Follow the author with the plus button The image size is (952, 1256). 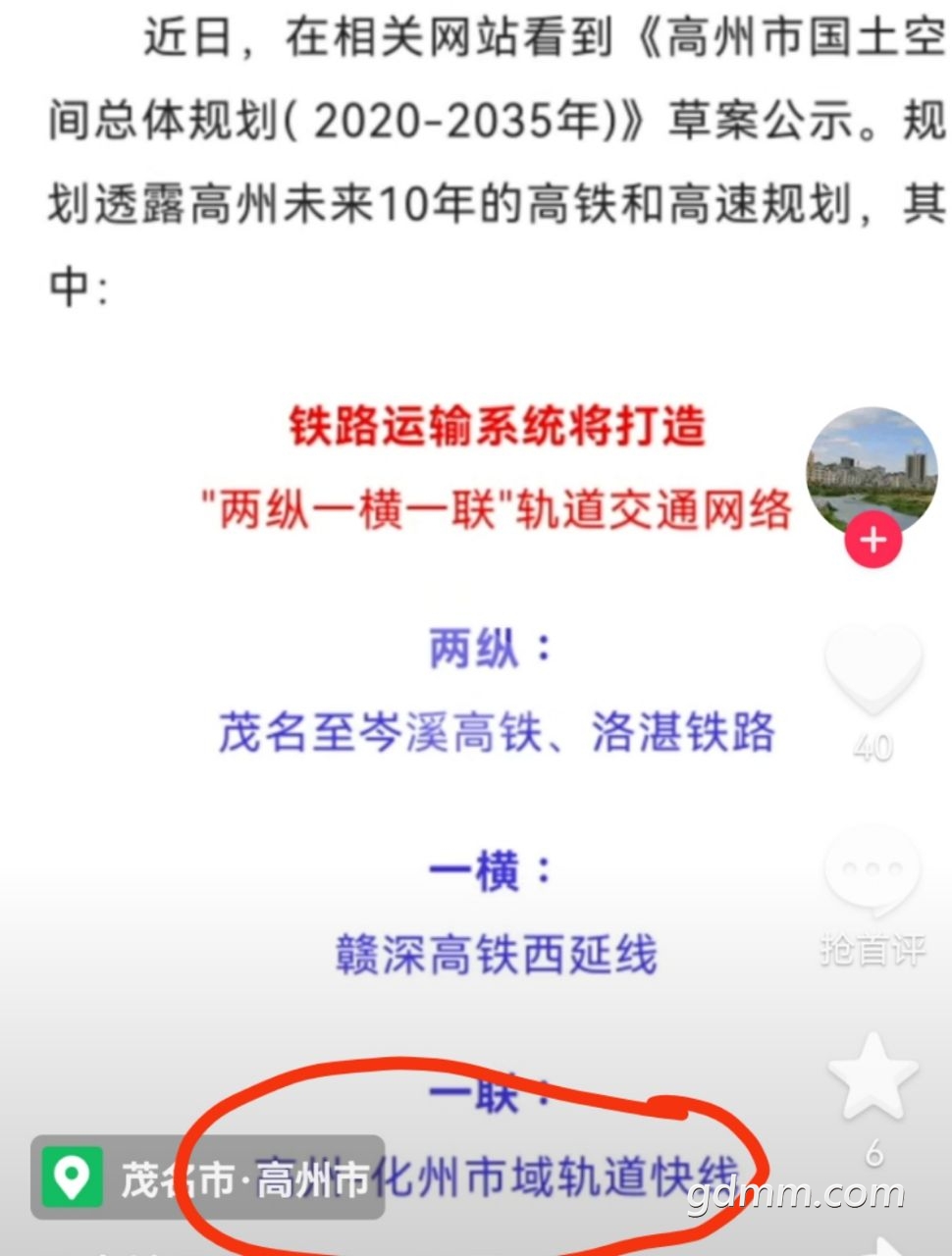[873, 541]
